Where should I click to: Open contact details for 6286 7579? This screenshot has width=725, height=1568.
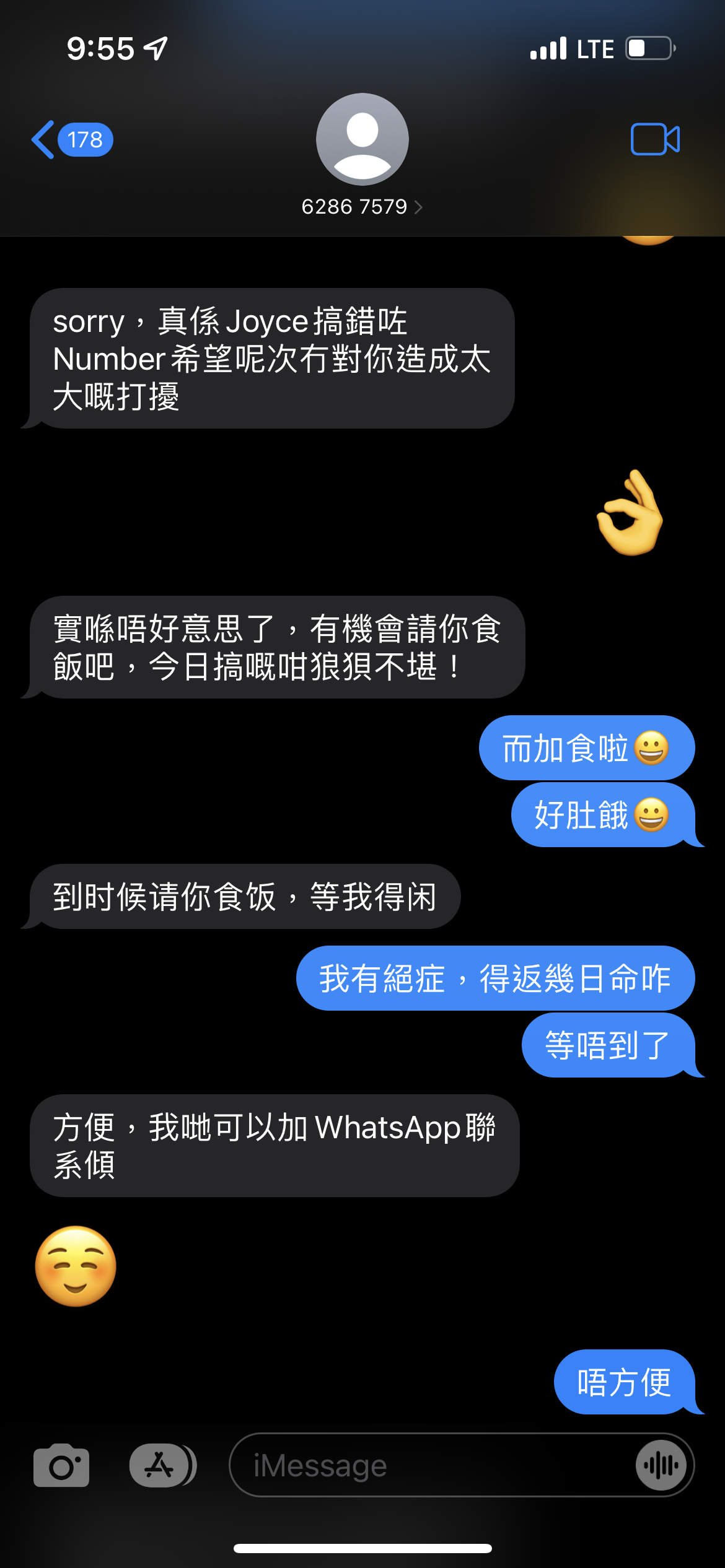coord(362,155)
